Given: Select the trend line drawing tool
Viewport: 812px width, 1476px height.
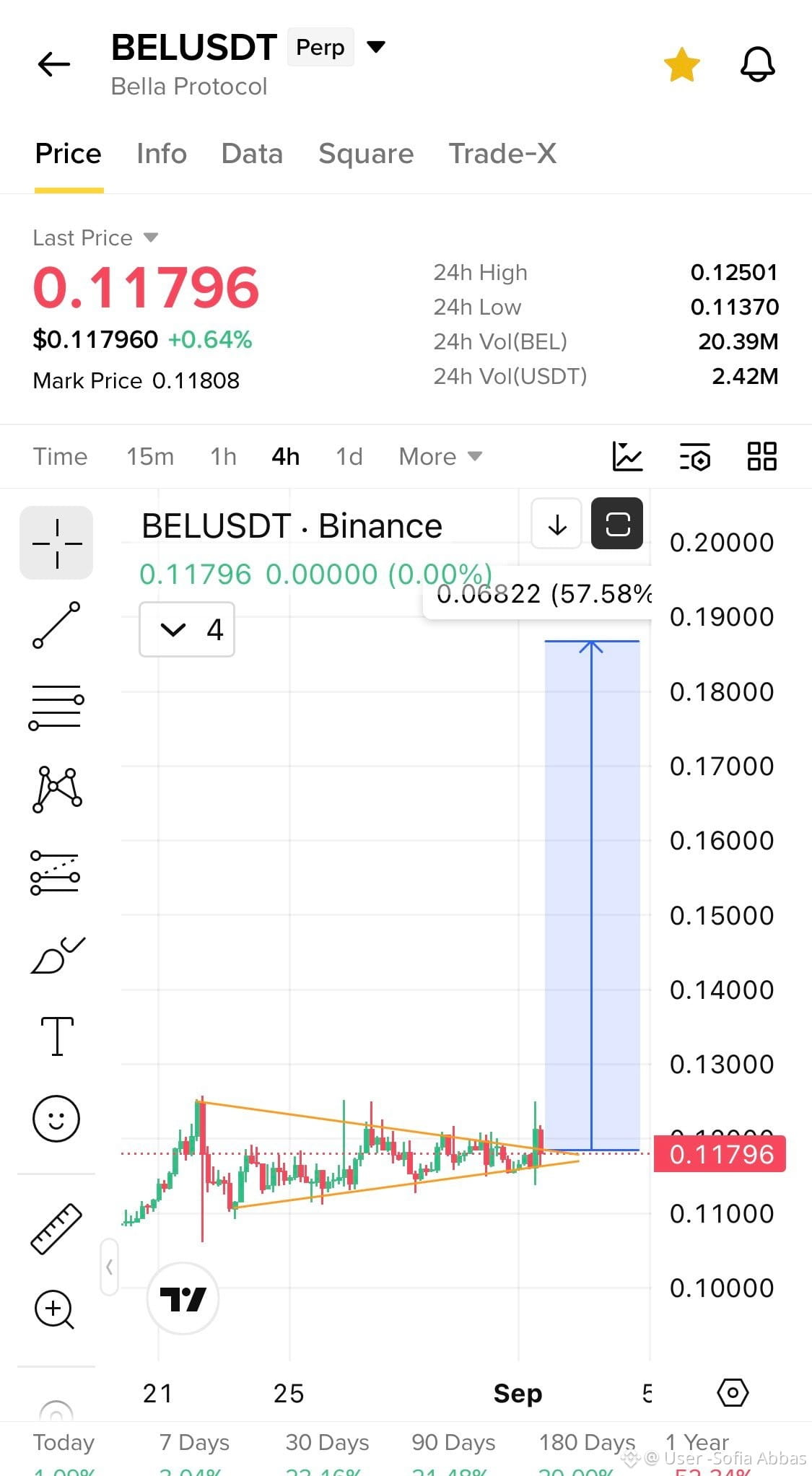Looking at the screenshot, I should coord(56,625).
